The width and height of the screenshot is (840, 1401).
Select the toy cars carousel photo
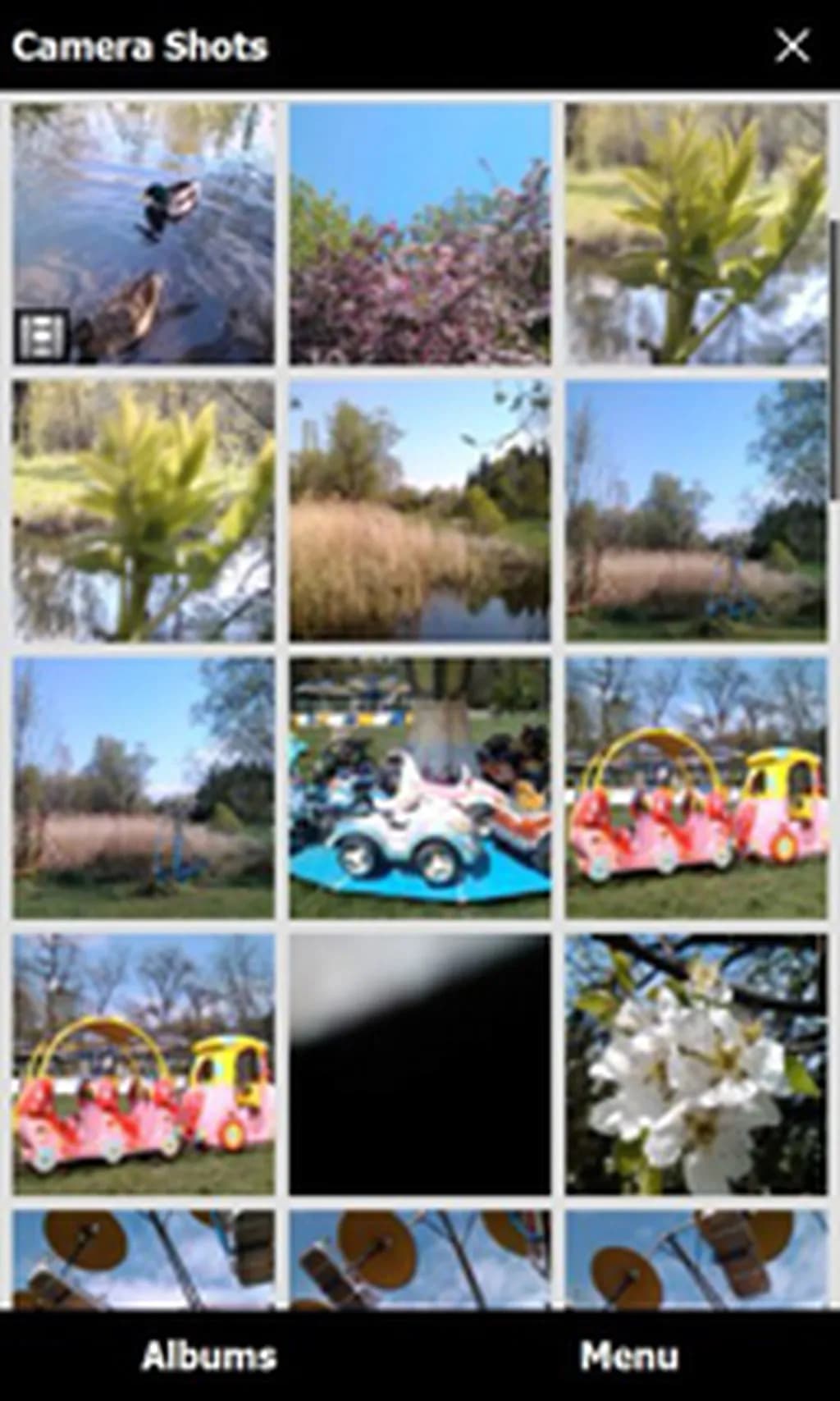click(x=420, y=788)
